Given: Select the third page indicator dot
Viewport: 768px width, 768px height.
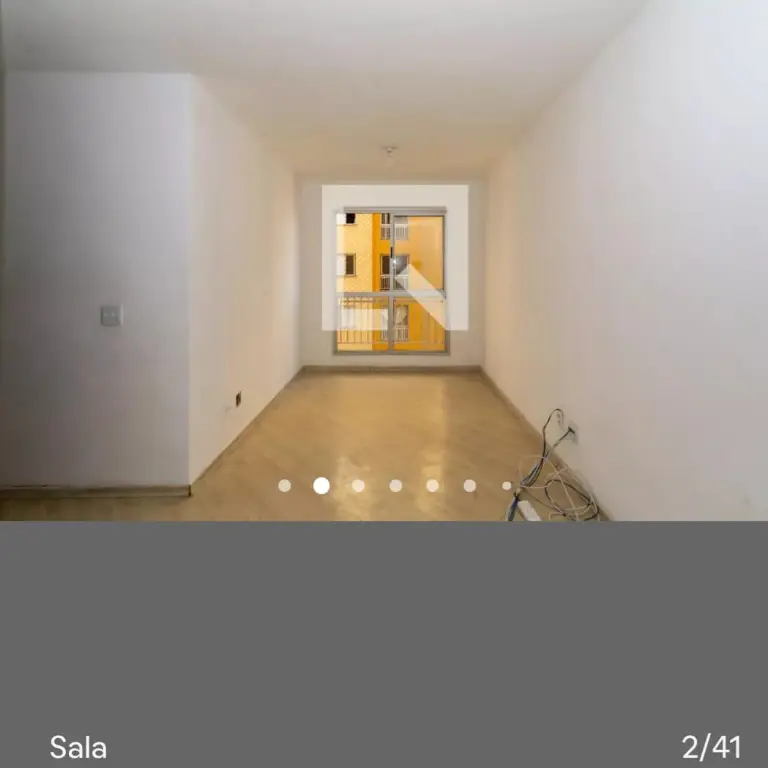Looking at the screenshot, I should tap(358, 486).
